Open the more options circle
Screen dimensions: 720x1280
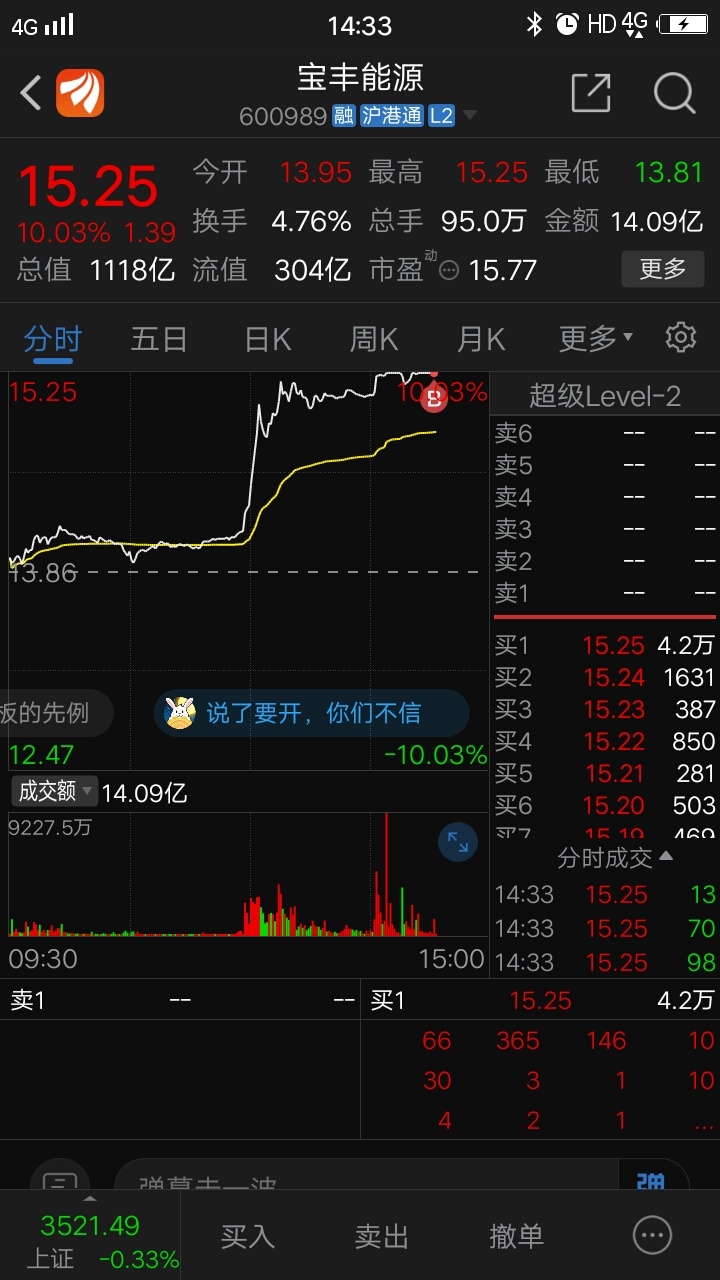[x=653, y=1236]
